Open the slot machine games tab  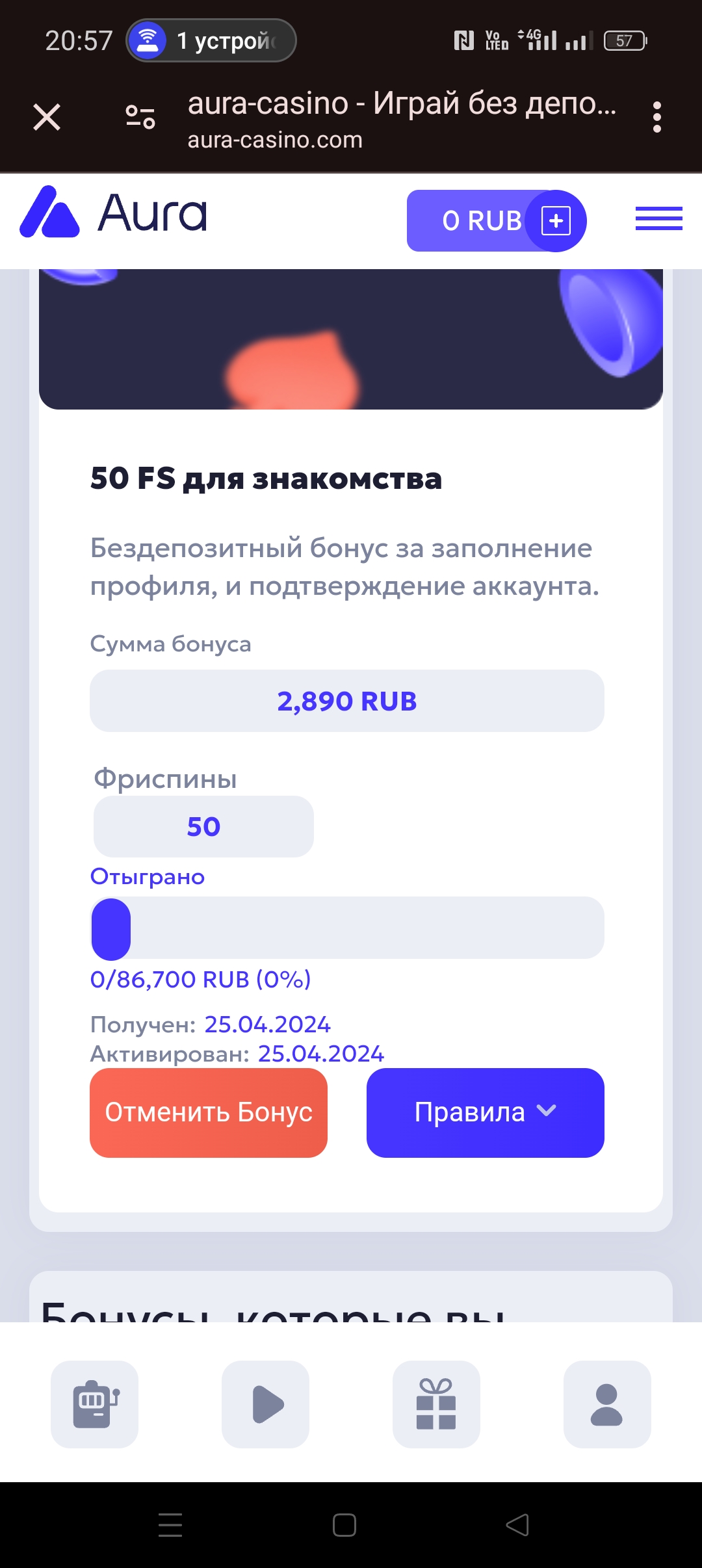[95, 1404]
